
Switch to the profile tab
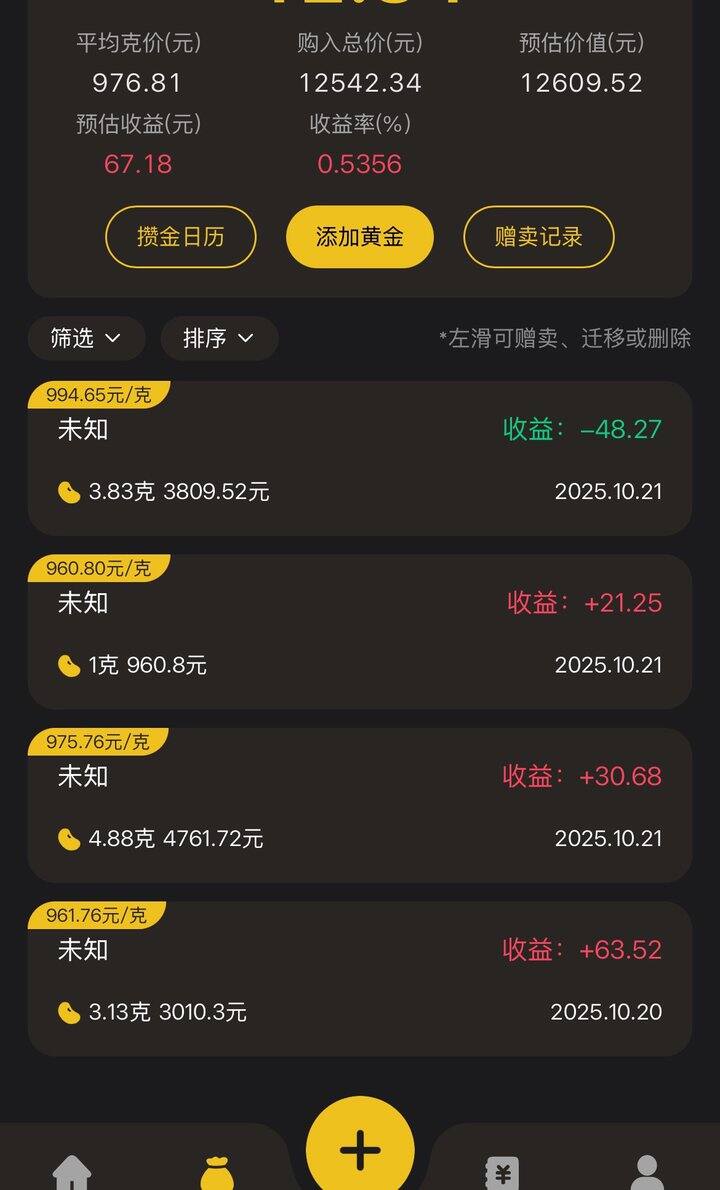pyautogui.click(x=647, y=1172)
